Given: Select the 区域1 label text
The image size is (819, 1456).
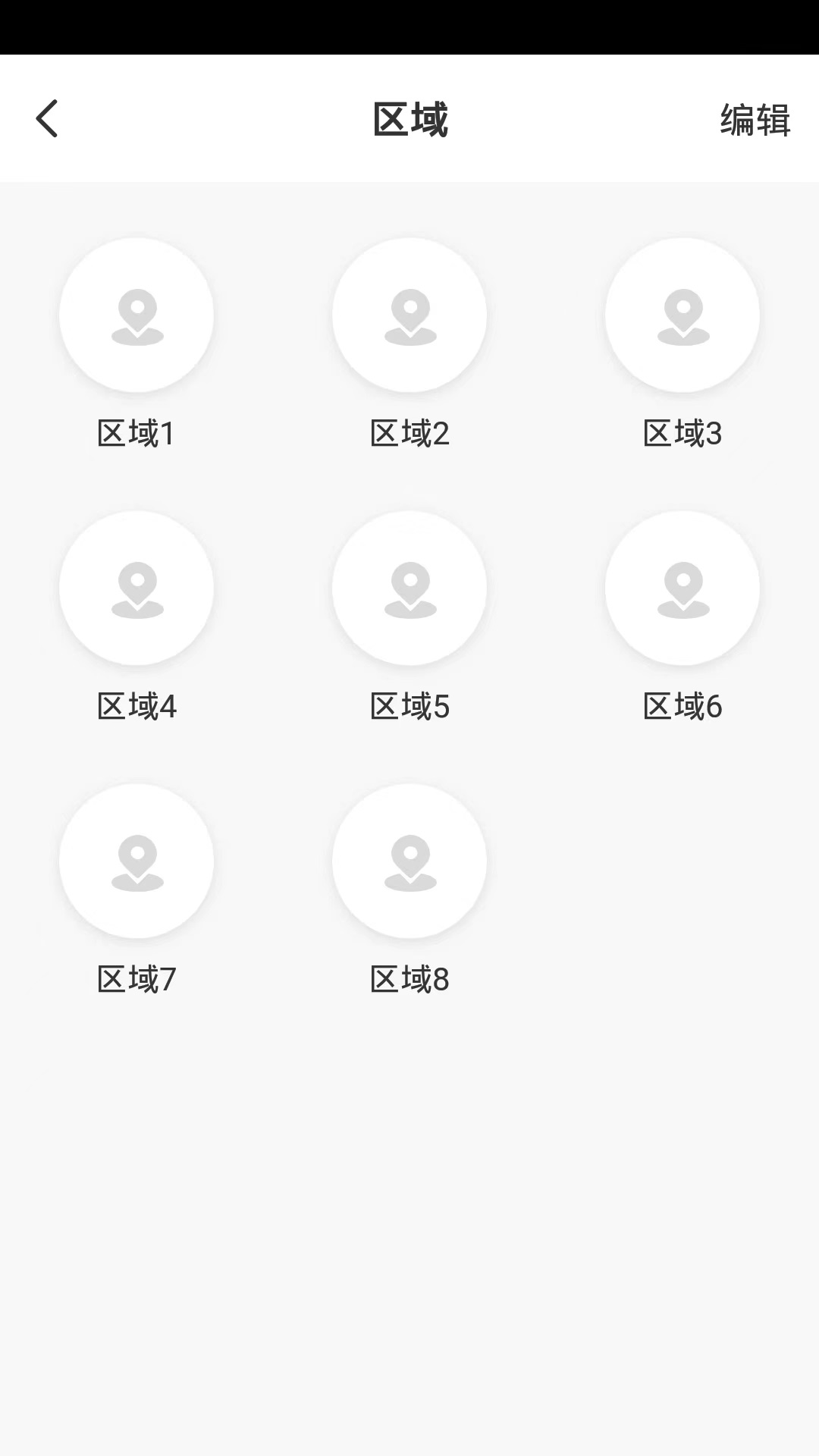Looking at the screenshot, I should click(136, 432).
